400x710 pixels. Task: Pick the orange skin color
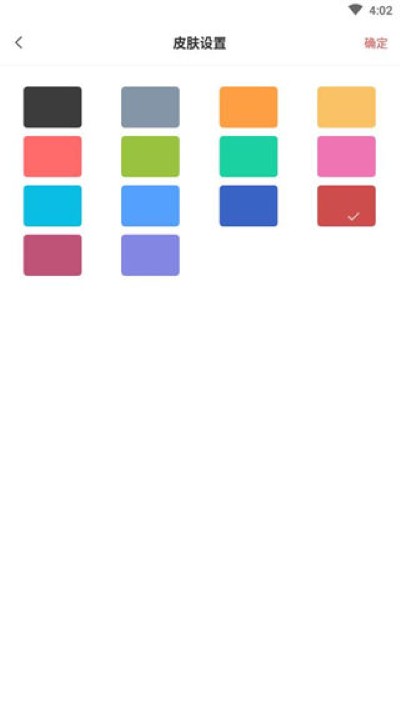(x=249, y=107)
